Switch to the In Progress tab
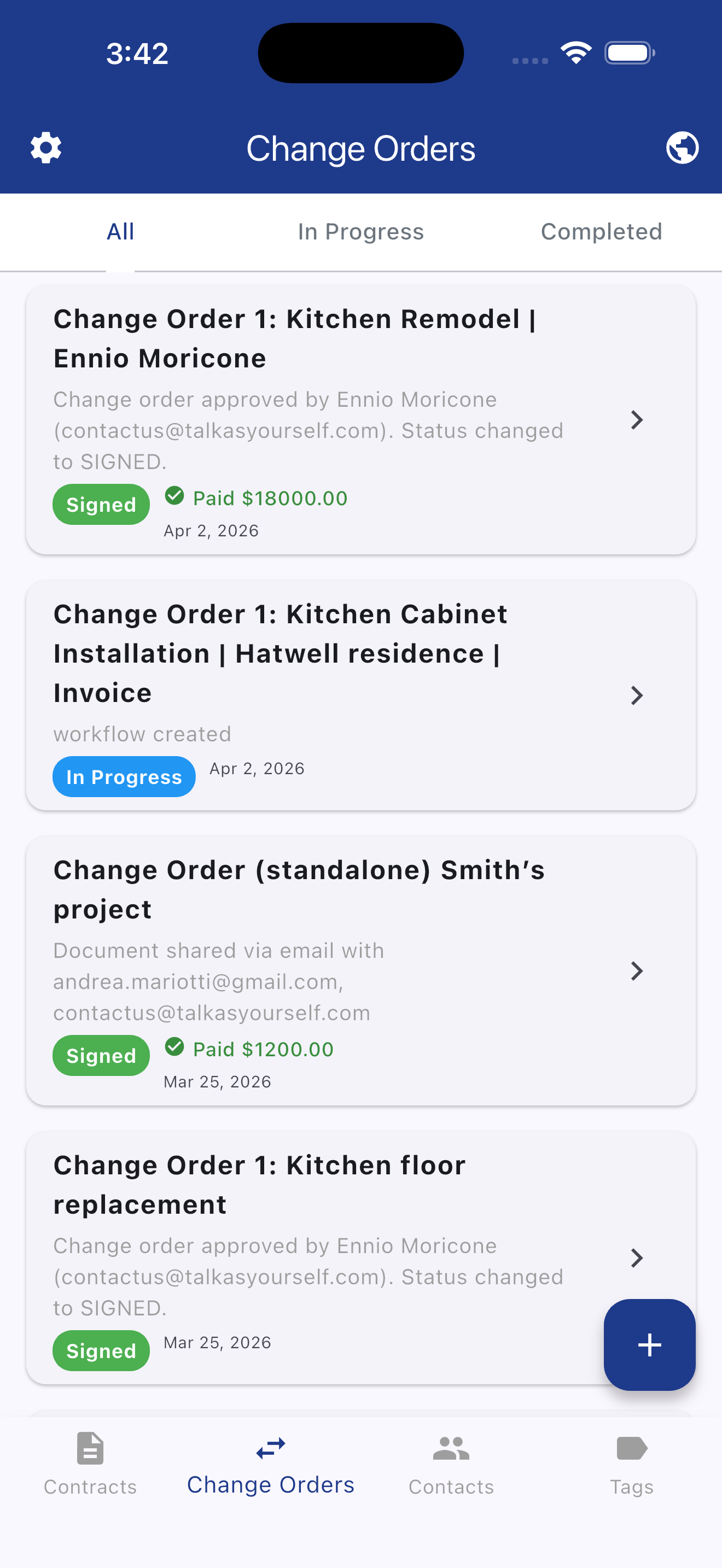The height and width of the screenshot is (1568, 722). point(360,232)
